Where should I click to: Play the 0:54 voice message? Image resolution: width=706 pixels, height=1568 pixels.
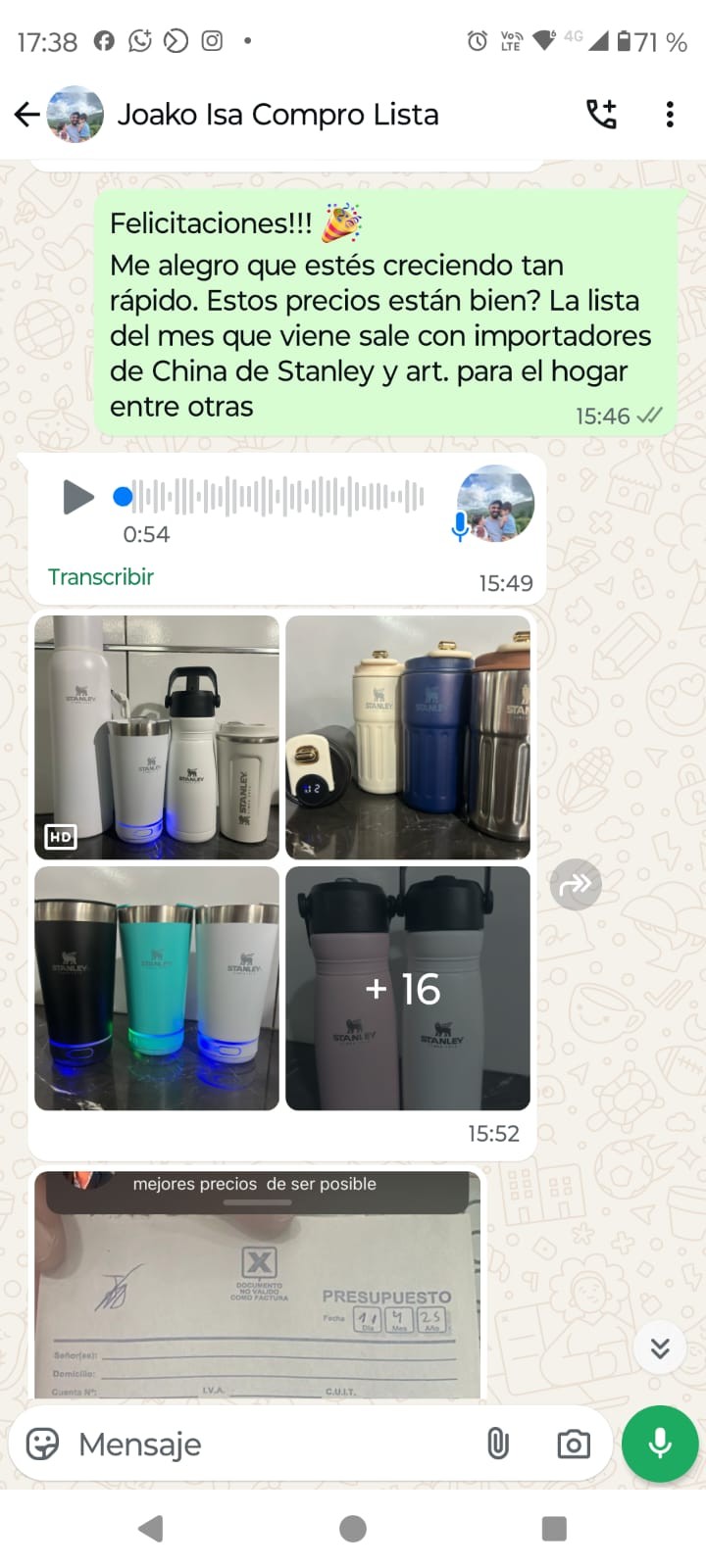[x=77, y=497]
